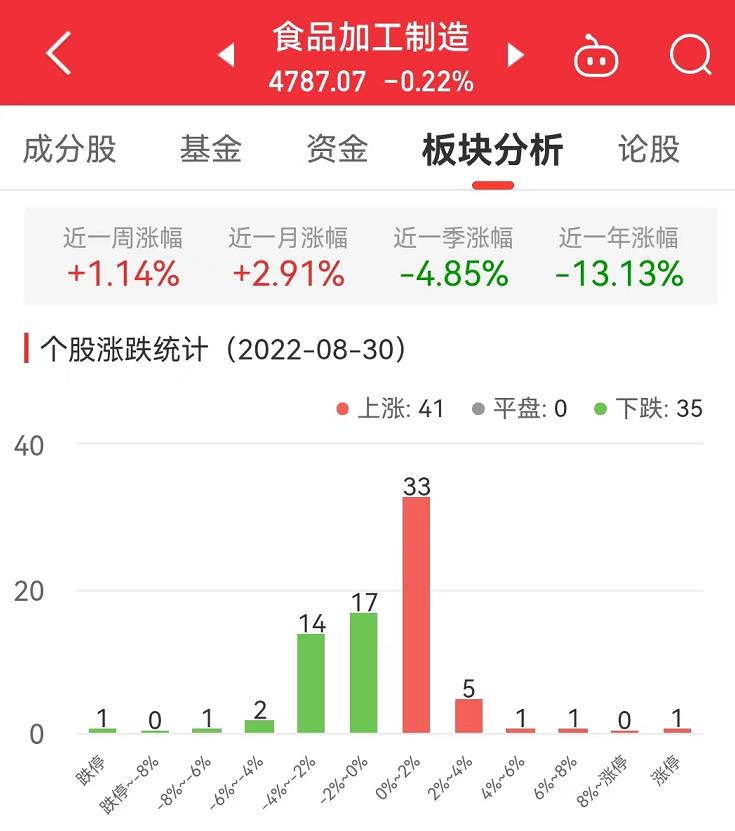Switch to the previous sector with left arrow
The height and width of the screenshot is (831, 735).
pyautogui.click(x=226, y=54)
